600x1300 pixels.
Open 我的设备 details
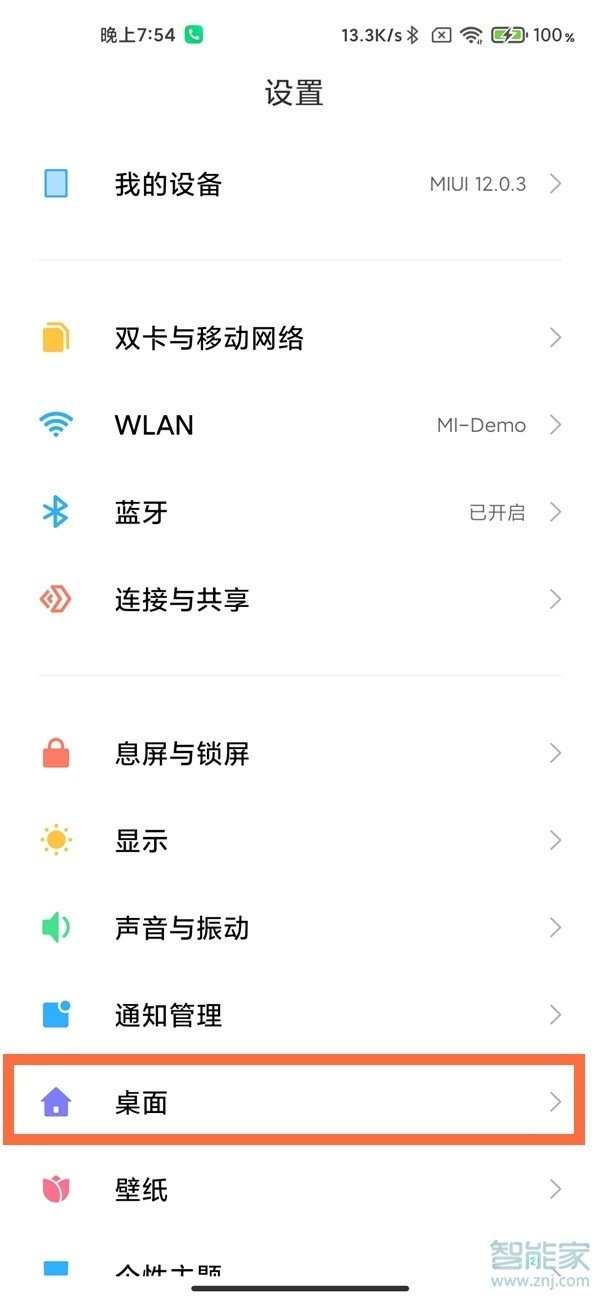(x=300, y=184)
